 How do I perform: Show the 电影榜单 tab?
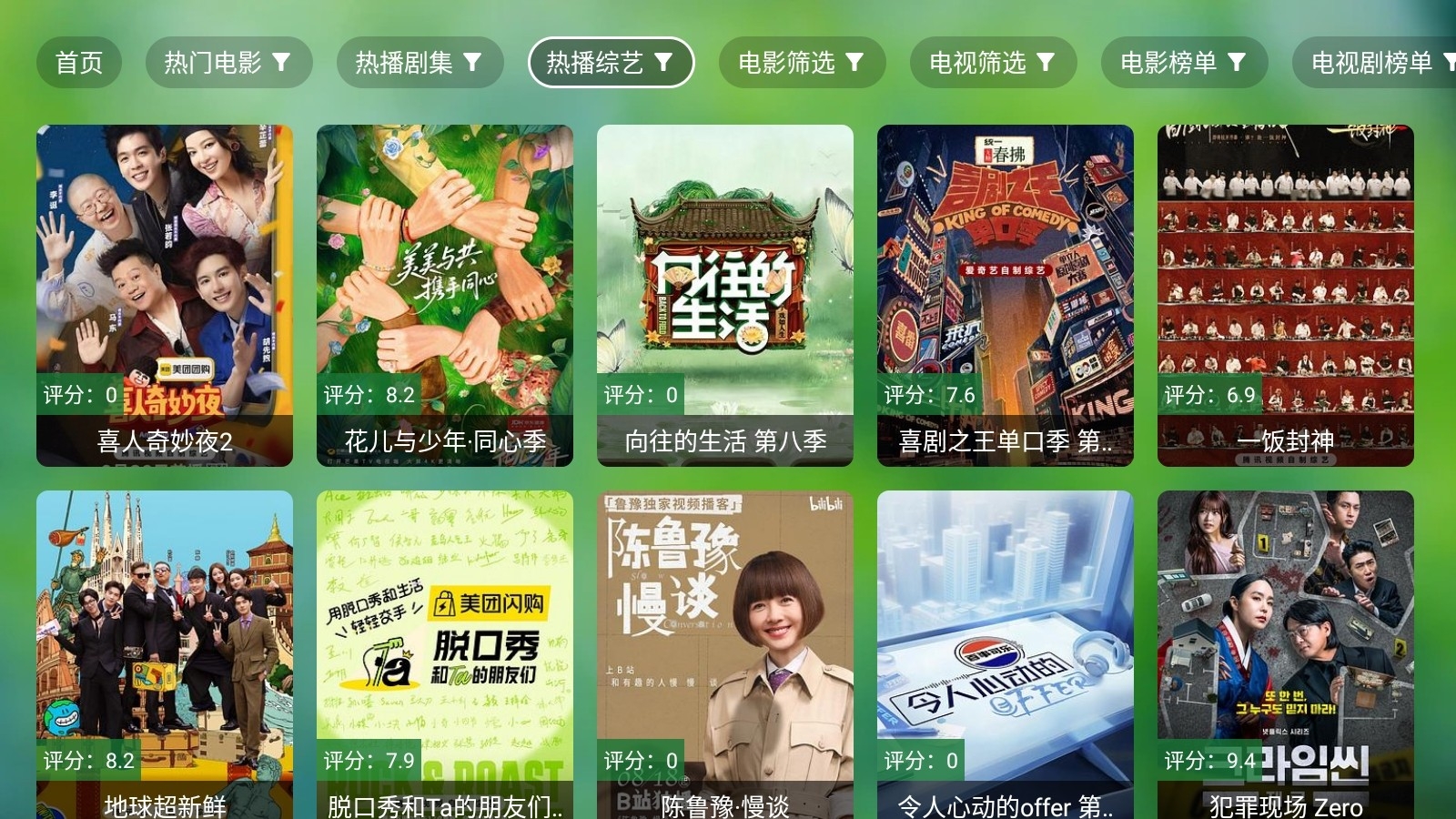pos(1184,62)
